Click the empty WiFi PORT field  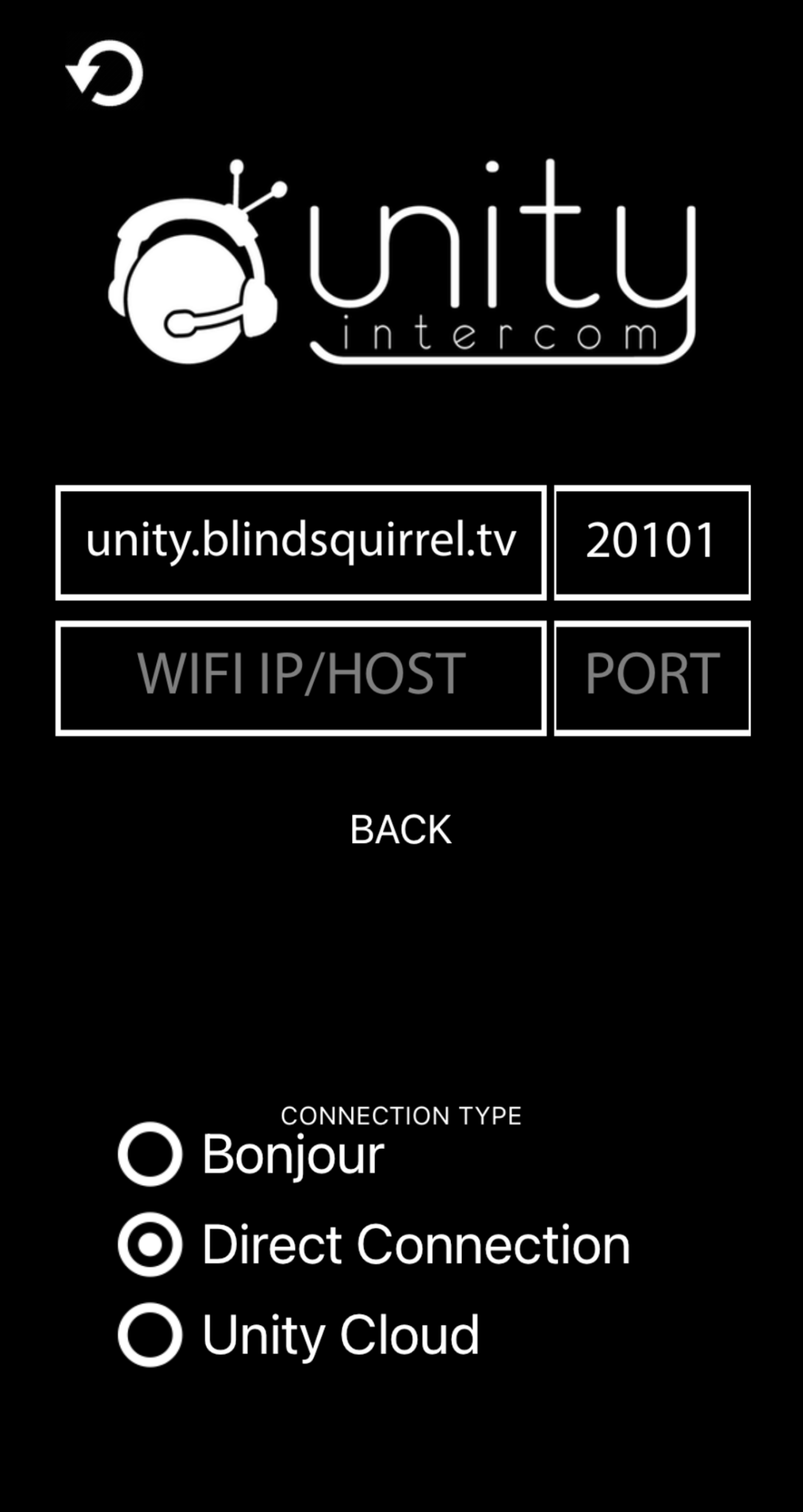pos(652,677)
